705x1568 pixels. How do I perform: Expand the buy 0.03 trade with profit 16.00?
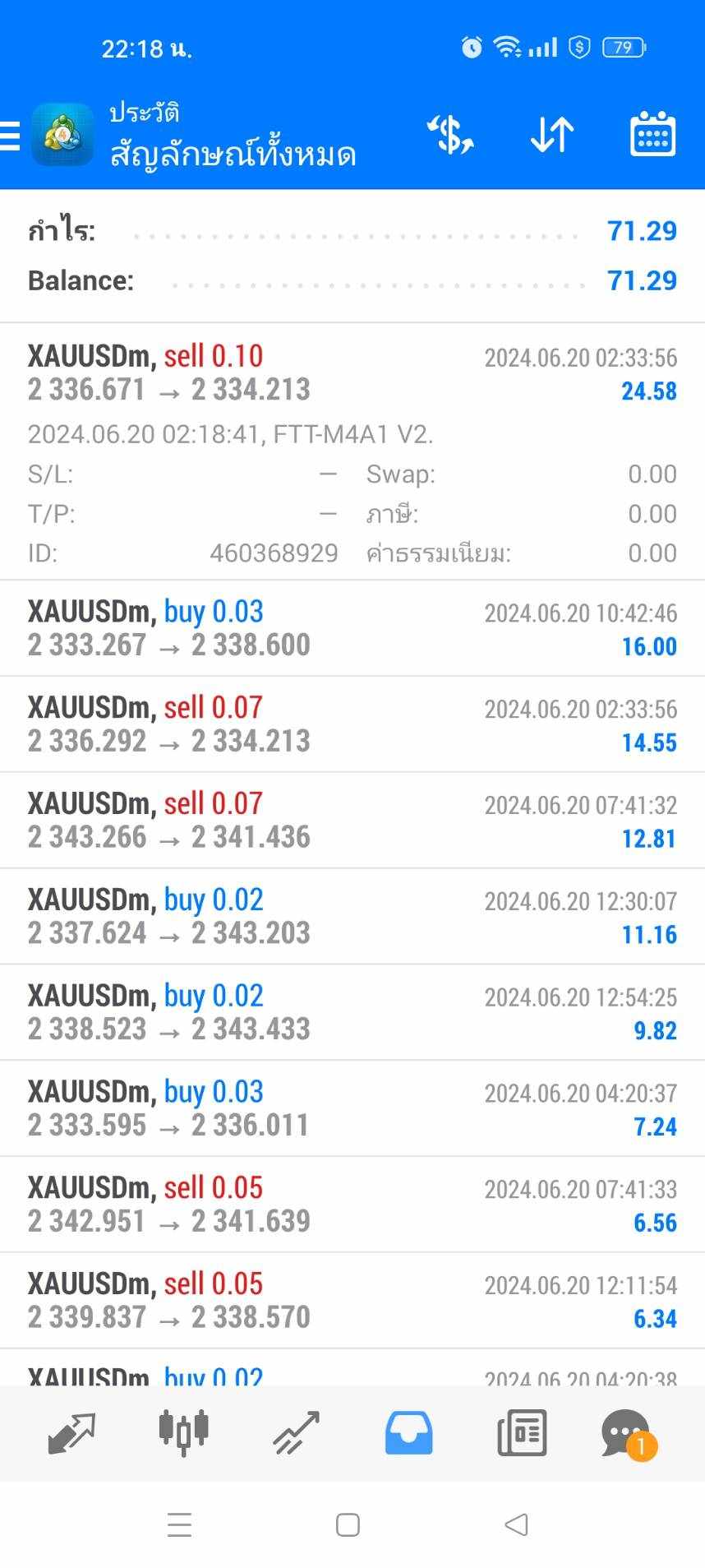352,628
